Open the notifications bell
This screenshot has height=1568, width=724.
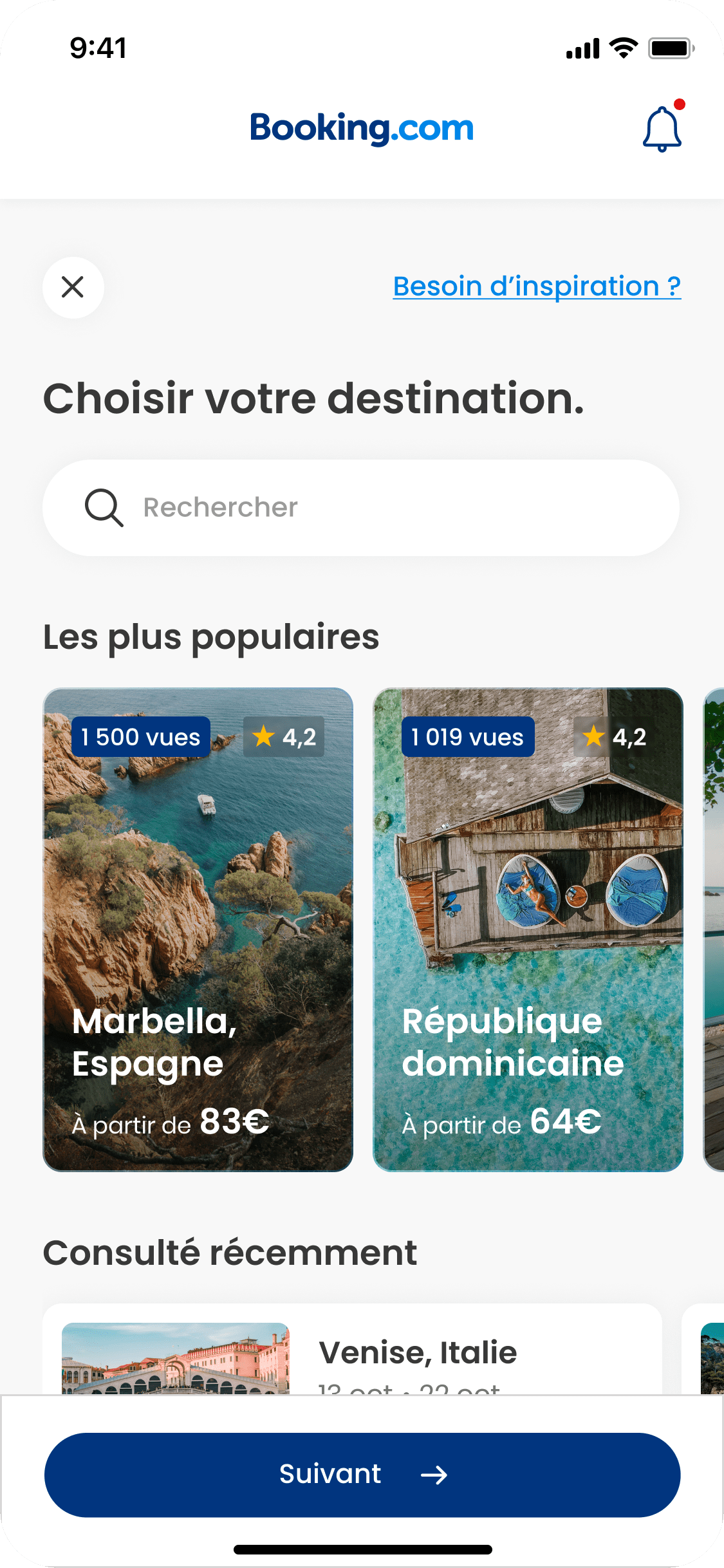(662, 129)
